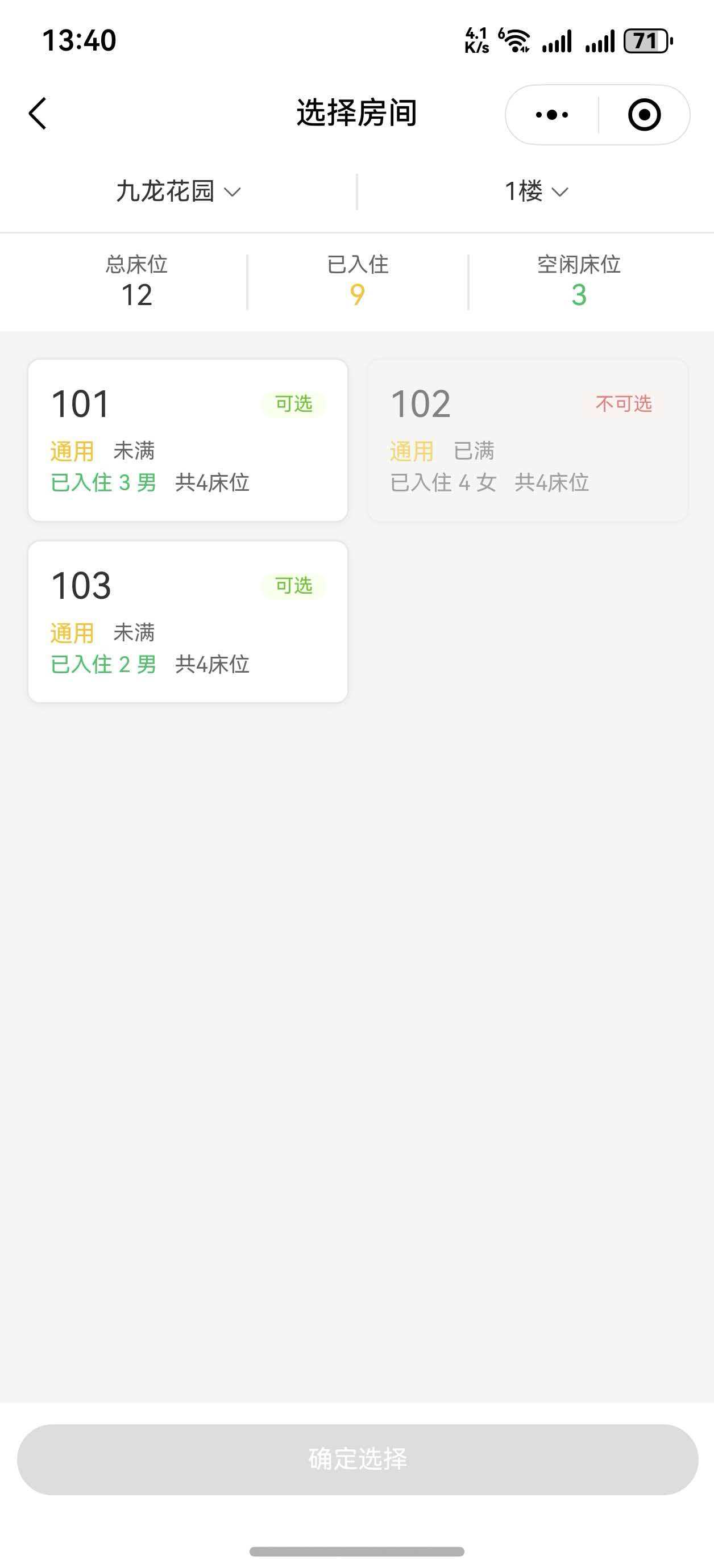Tap the capsule close circle icon

pos(645,114)
